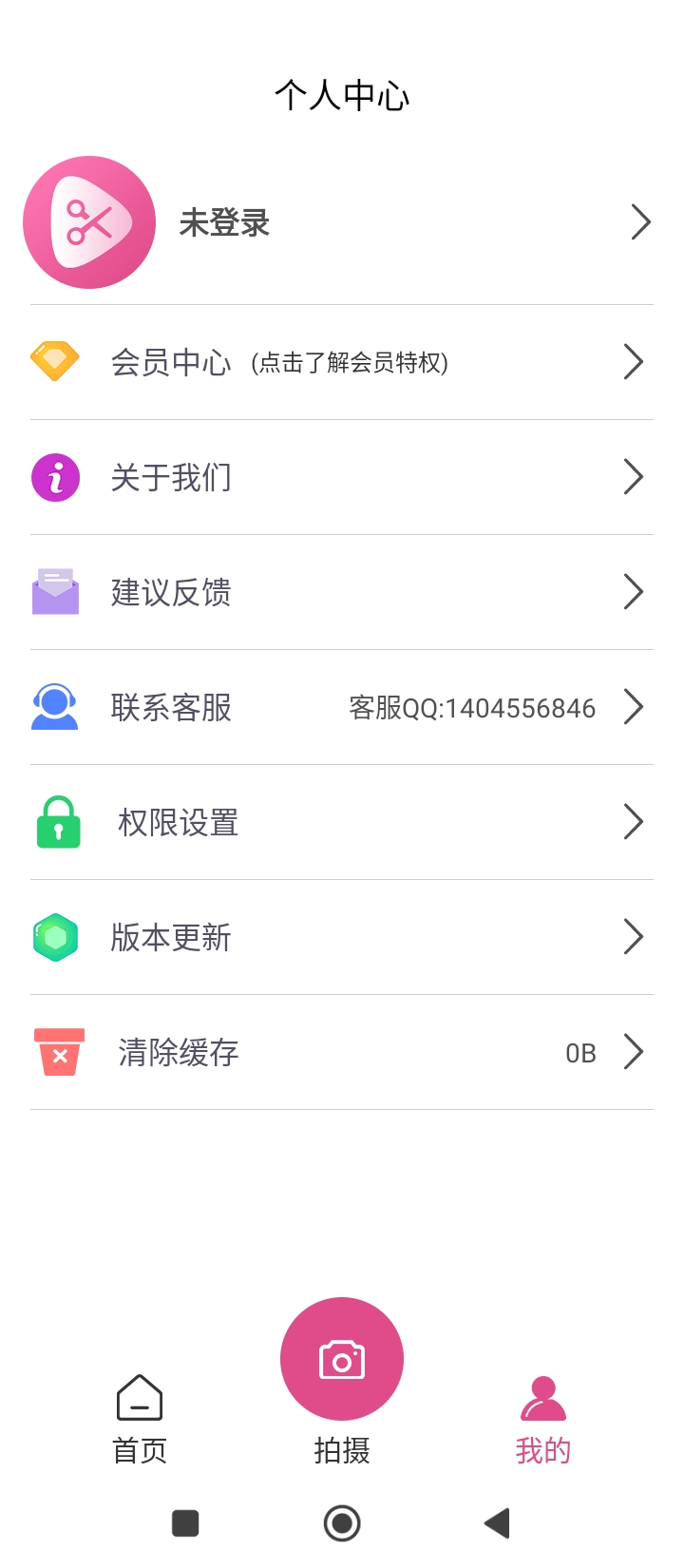Screen dimensions: 684x1568
Task: Tap the system home button
Action: click(342, 1523)
